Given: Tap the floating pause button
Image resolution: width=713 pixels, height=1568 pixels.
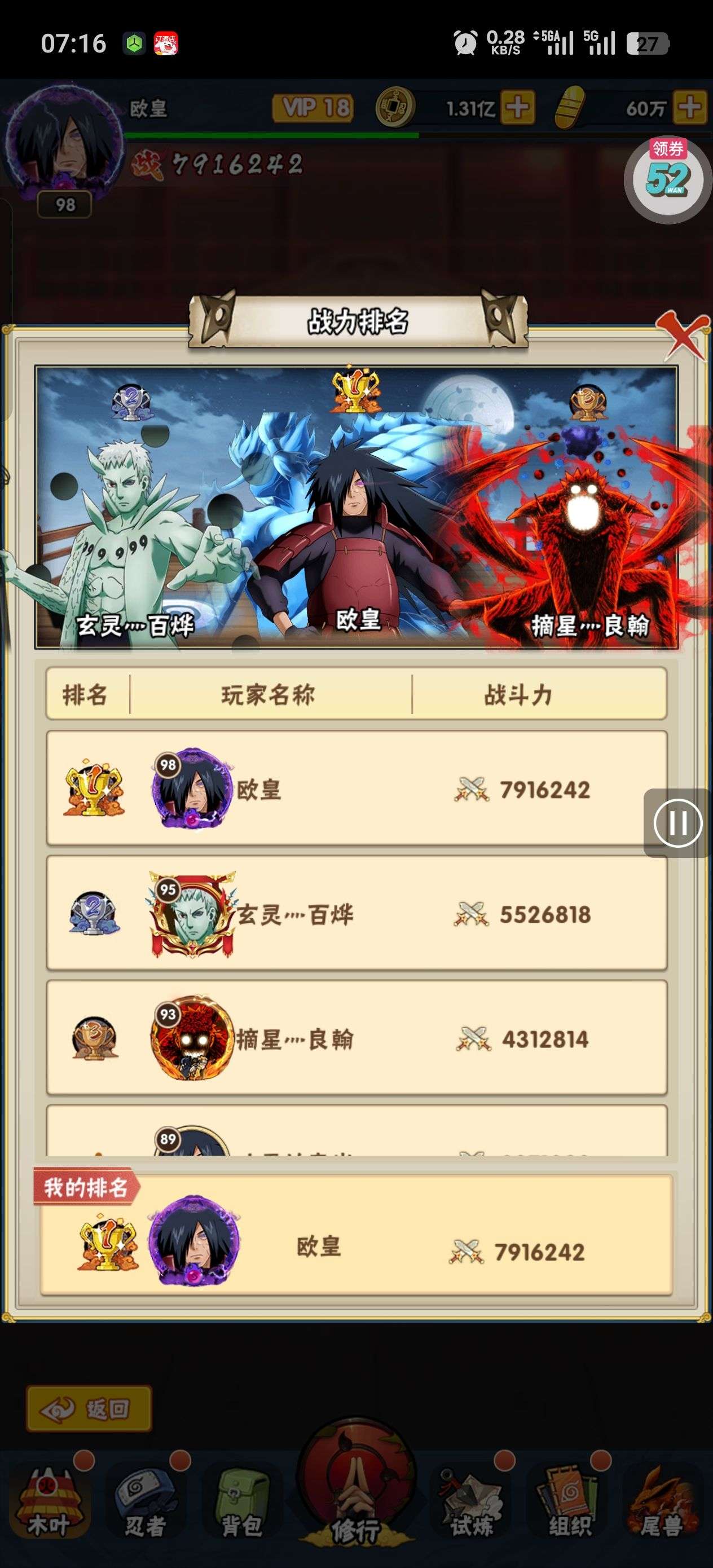Looking at the screenshot, I should click(x=677, y=823).
